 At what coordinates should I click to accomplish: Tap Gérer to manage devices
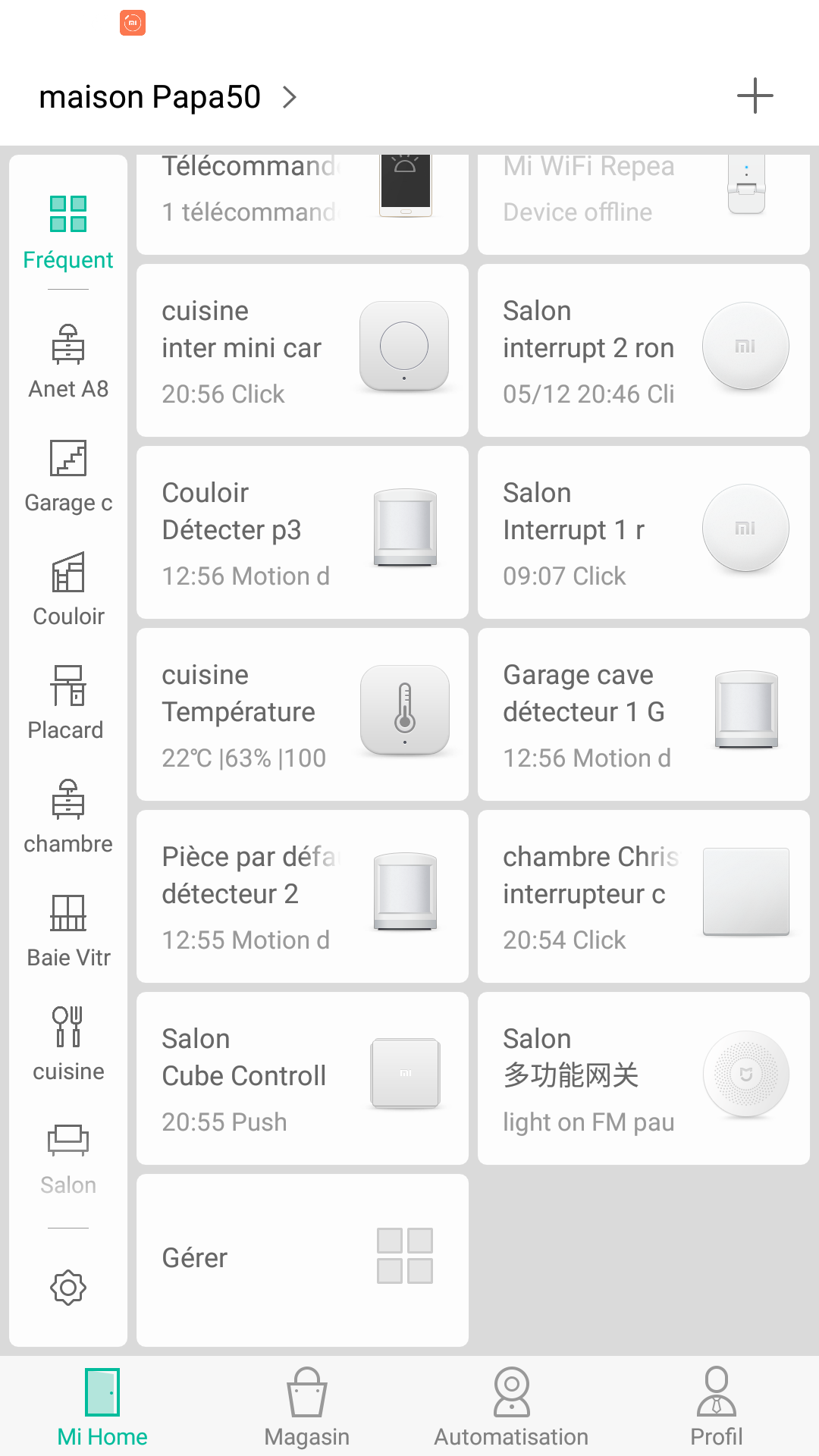coord(303,1260)
